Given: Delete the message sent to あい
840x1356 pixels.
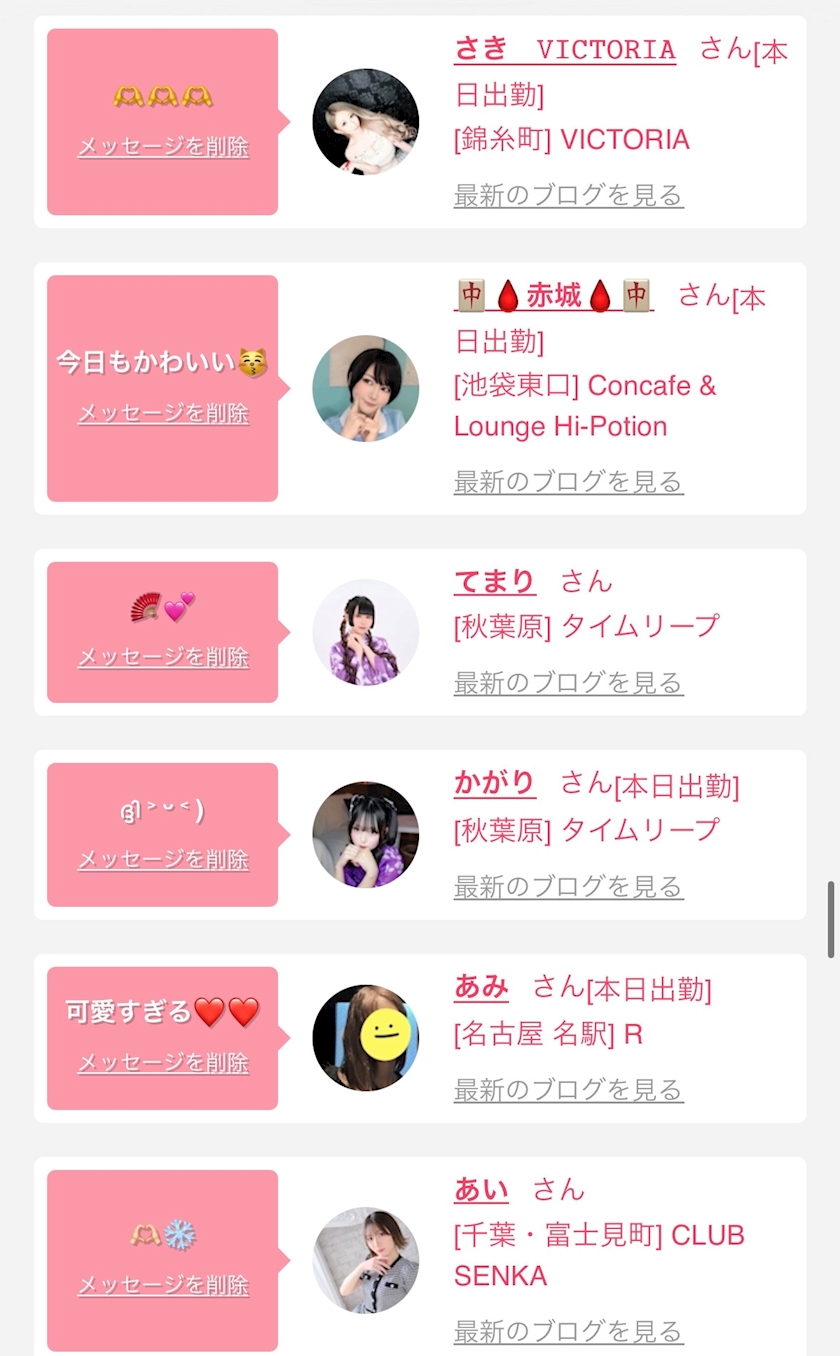Looking at the screenshot, I should click(163, 1285).
